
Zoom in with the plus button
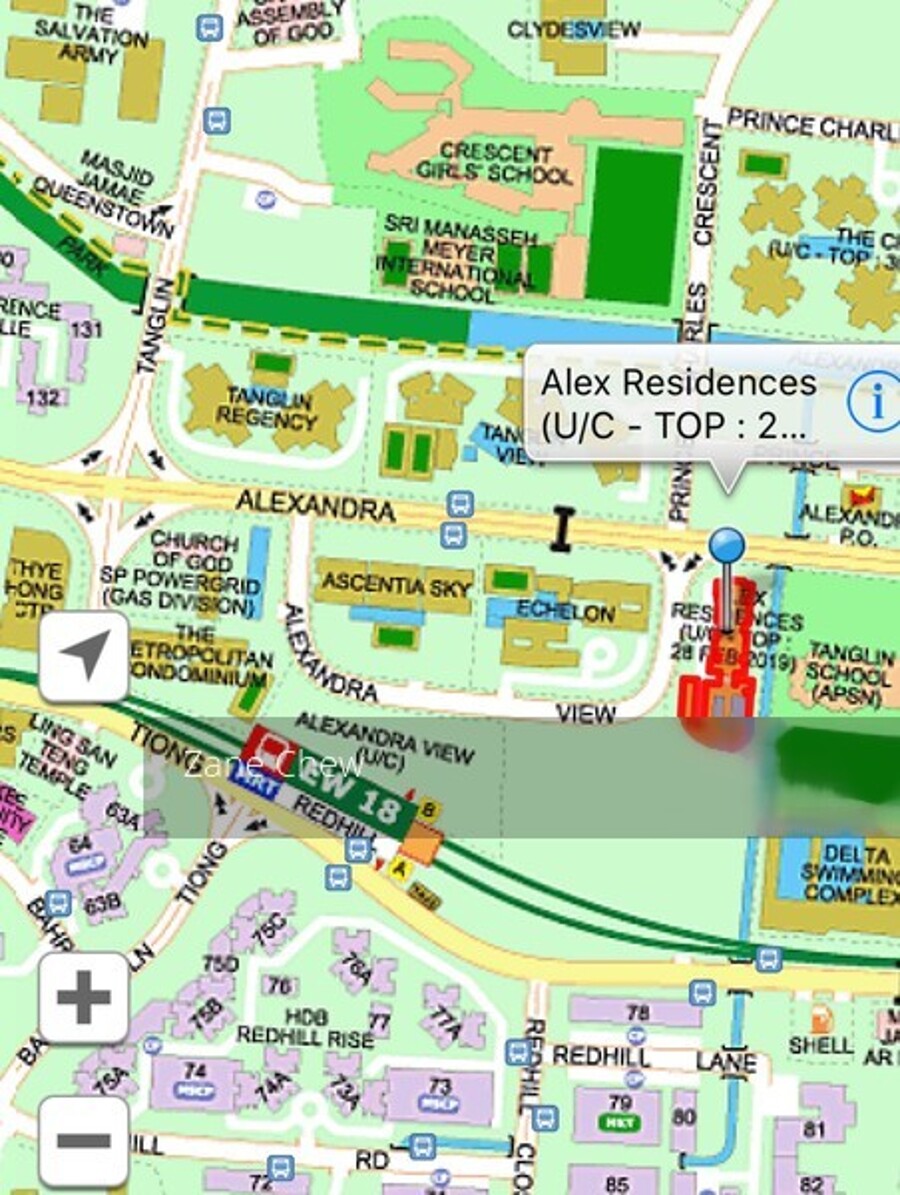(x=84, y=998)
